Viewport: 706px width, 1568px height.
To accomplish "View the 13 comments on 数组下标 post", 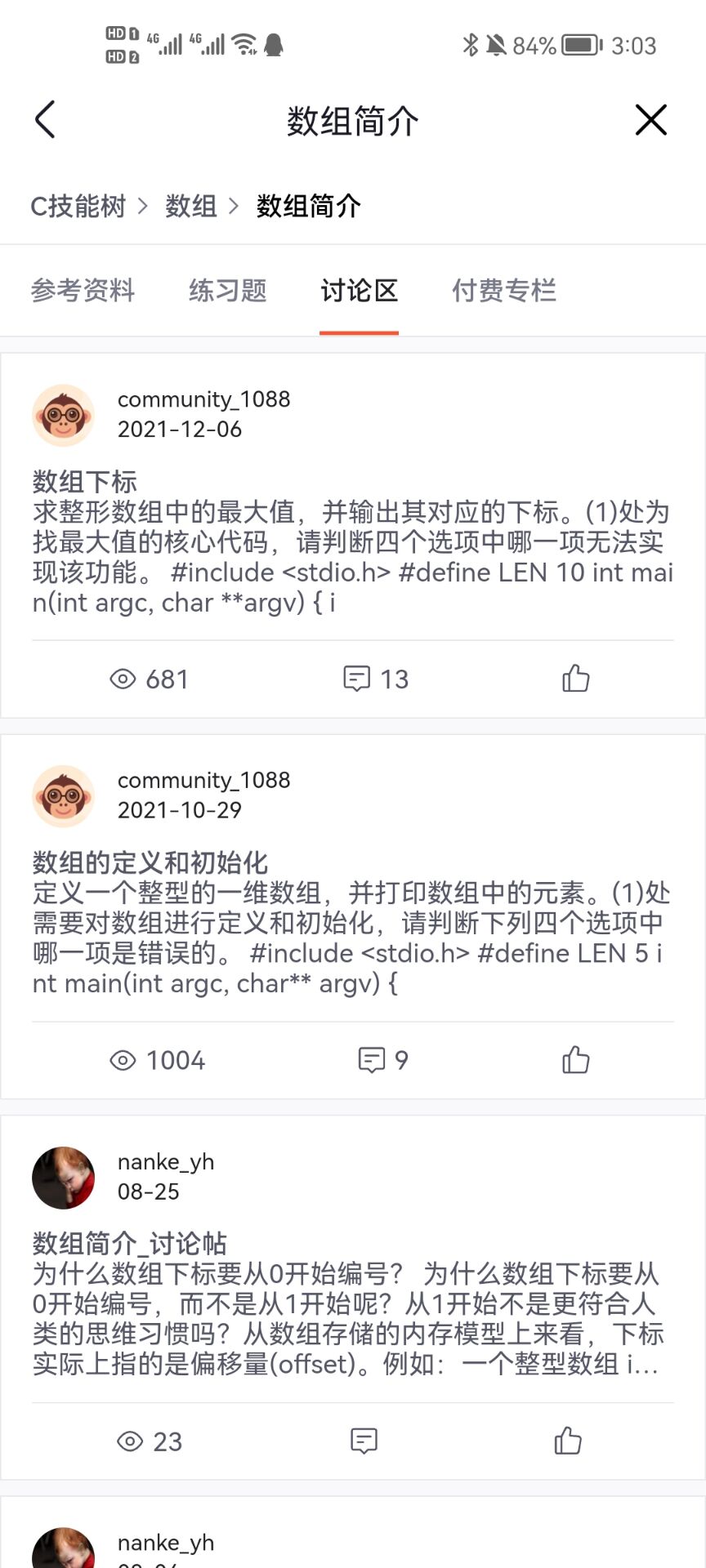I will [x=376, y=679].
